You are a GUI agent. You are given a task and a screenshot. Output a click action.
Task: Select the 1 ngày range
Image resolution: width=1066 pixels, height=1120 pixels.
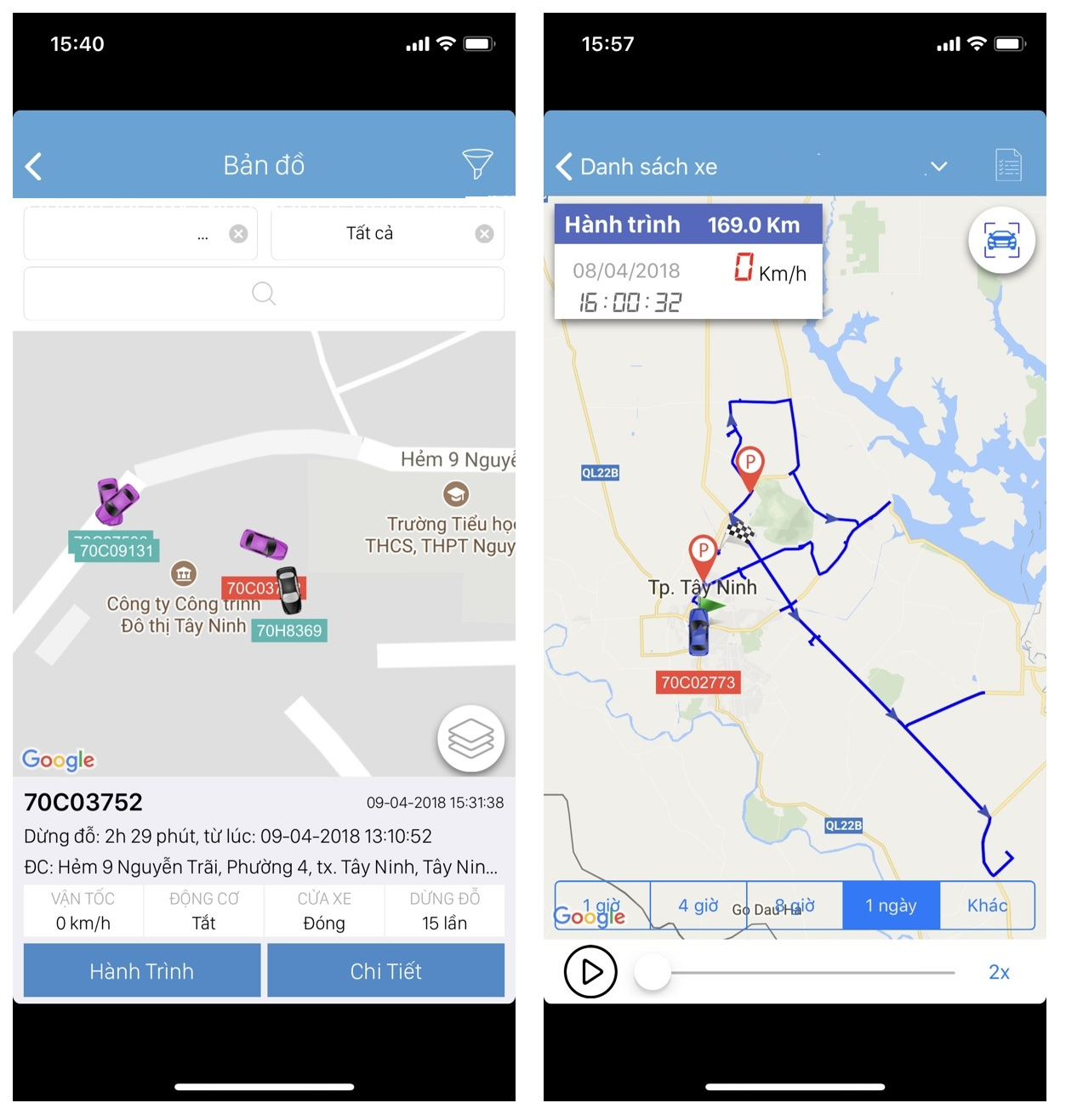point(891,906)
